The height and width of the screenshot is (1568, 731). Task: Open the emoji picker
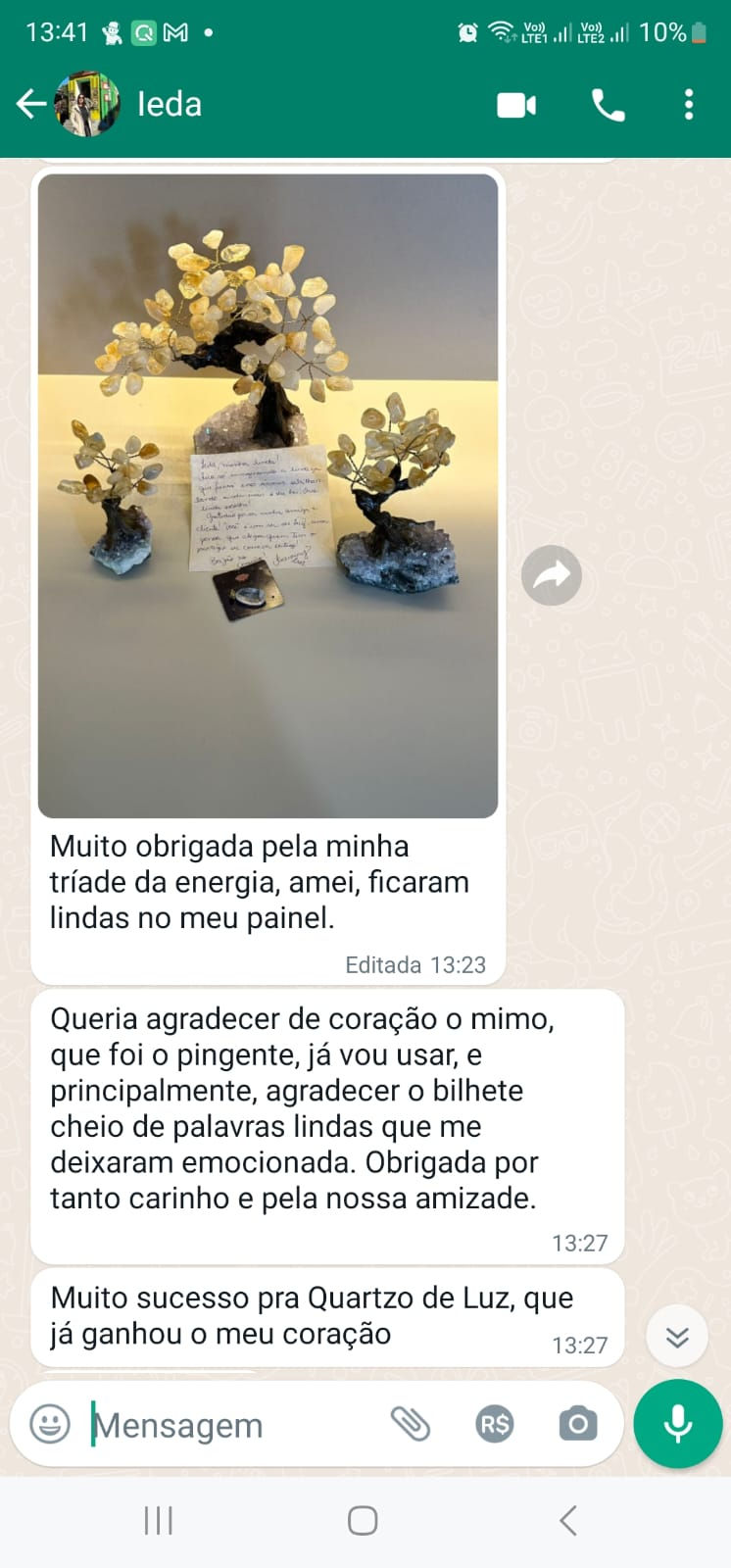(50, 1424)
